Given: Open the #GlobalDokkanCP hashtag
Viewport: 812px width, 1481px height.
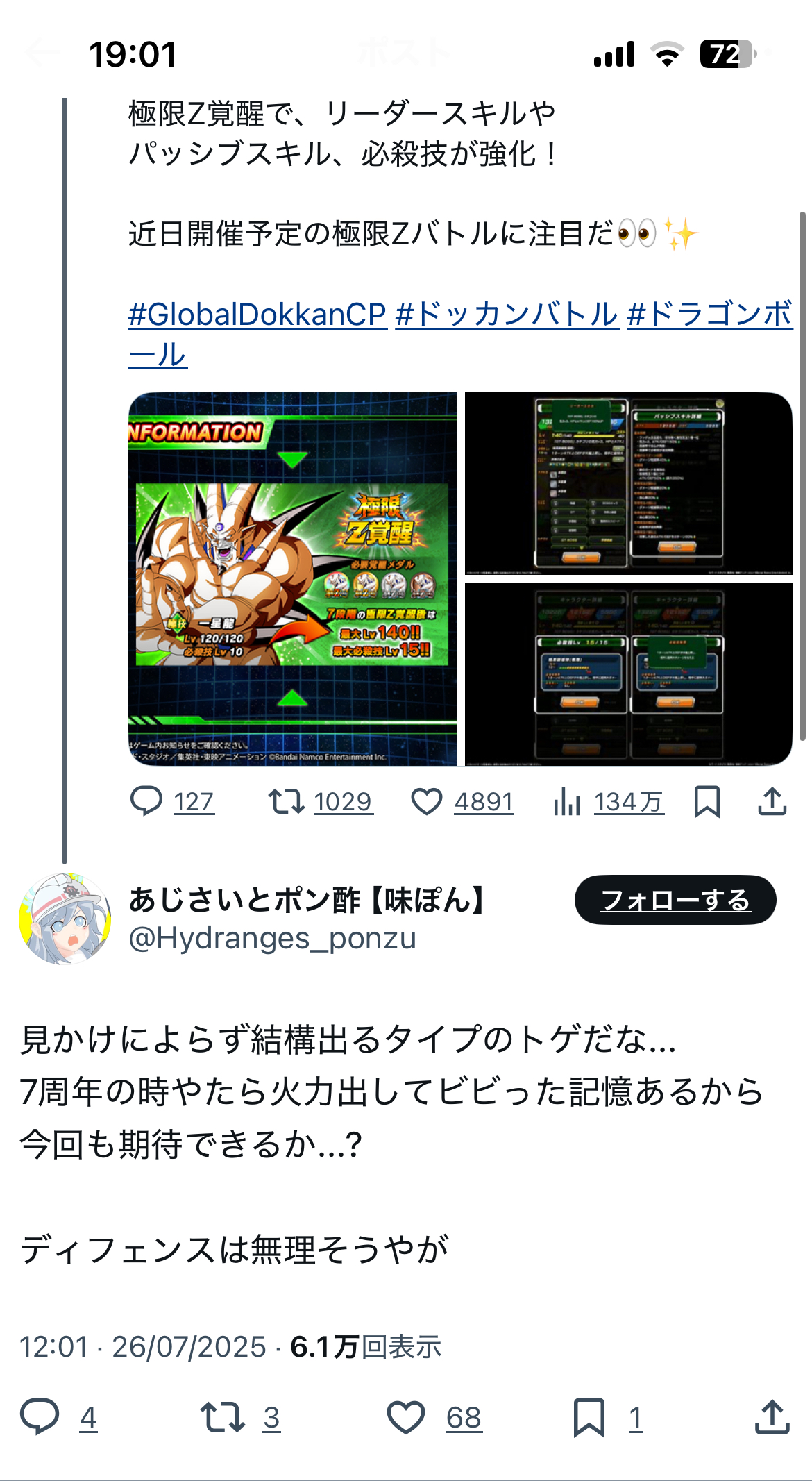Looking at the screenshot, I should pyautogui.click(x=257, y=315).
